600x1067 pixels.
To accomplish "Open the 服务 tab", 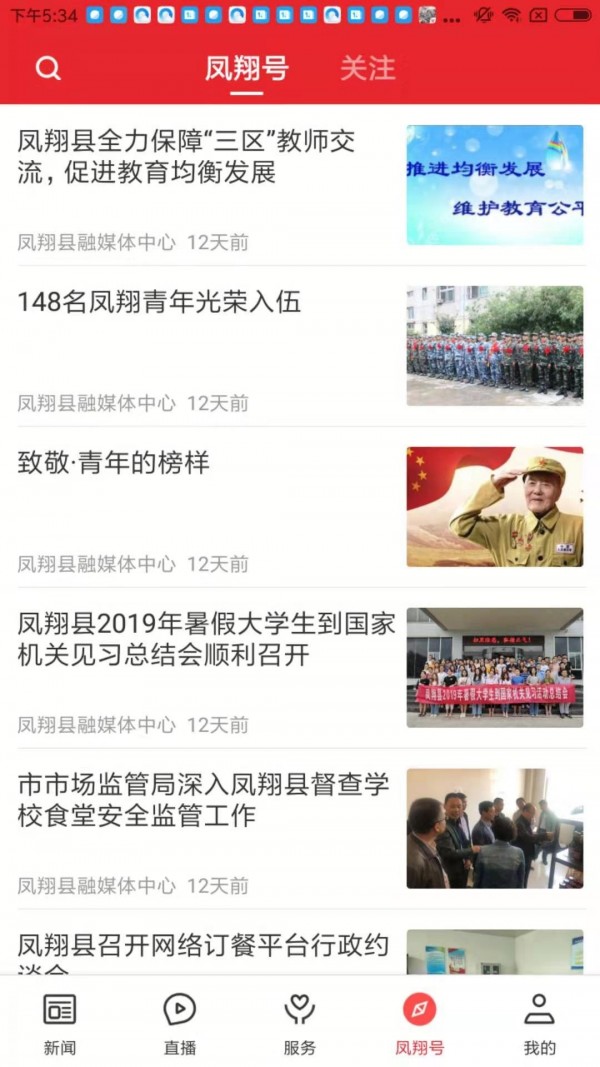I will 300,1022.
